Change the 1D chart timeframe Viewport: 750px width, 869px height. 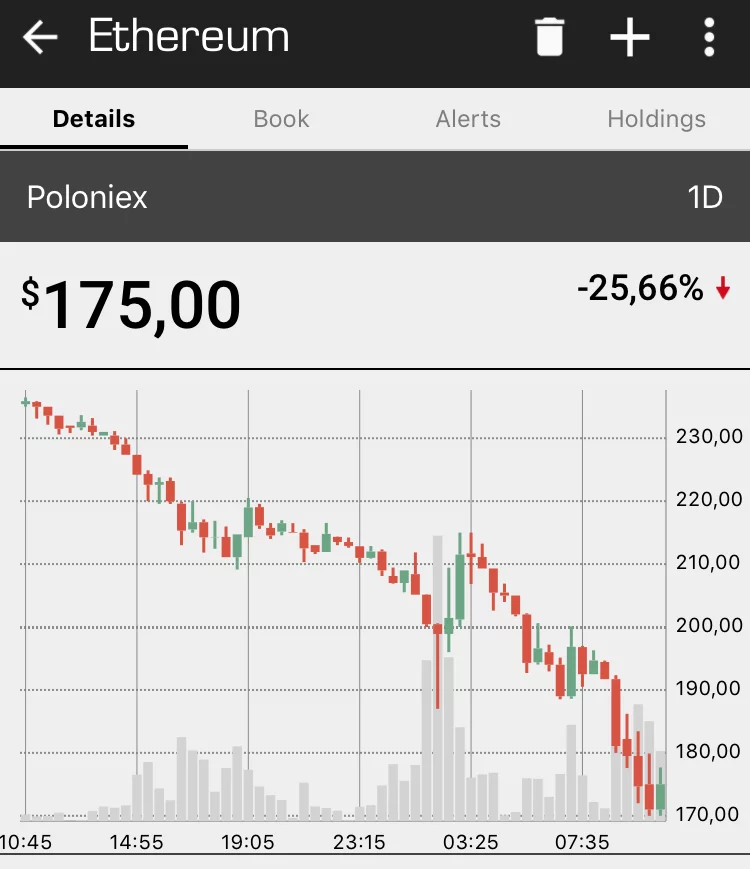pos(704,197)
